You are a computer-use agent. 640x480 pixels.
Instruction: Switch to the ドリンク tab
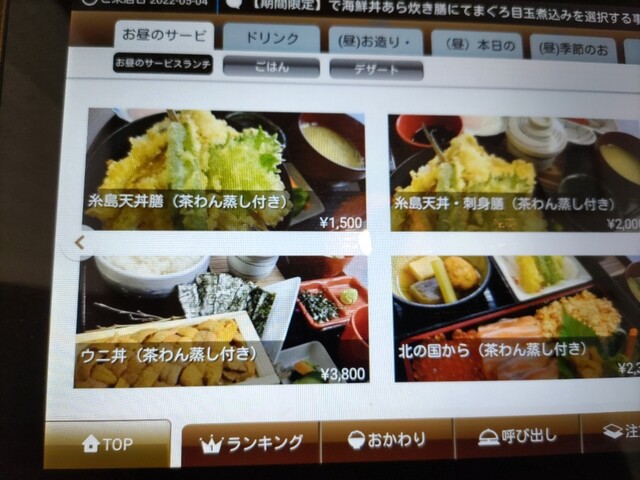click(x=271, y=37)
